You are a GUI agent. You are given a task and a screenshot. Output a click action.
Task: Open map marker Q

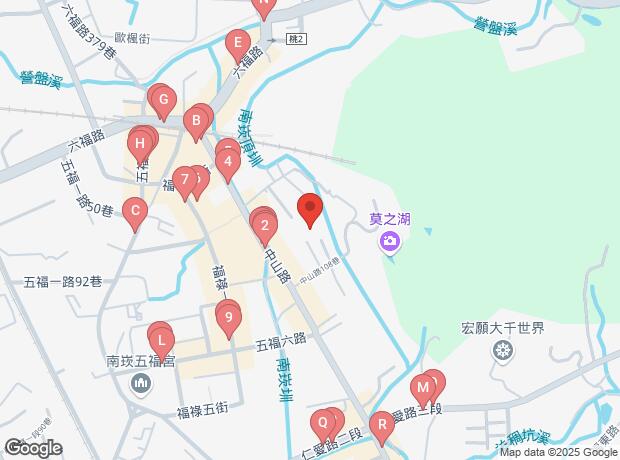tap(322, 421)
